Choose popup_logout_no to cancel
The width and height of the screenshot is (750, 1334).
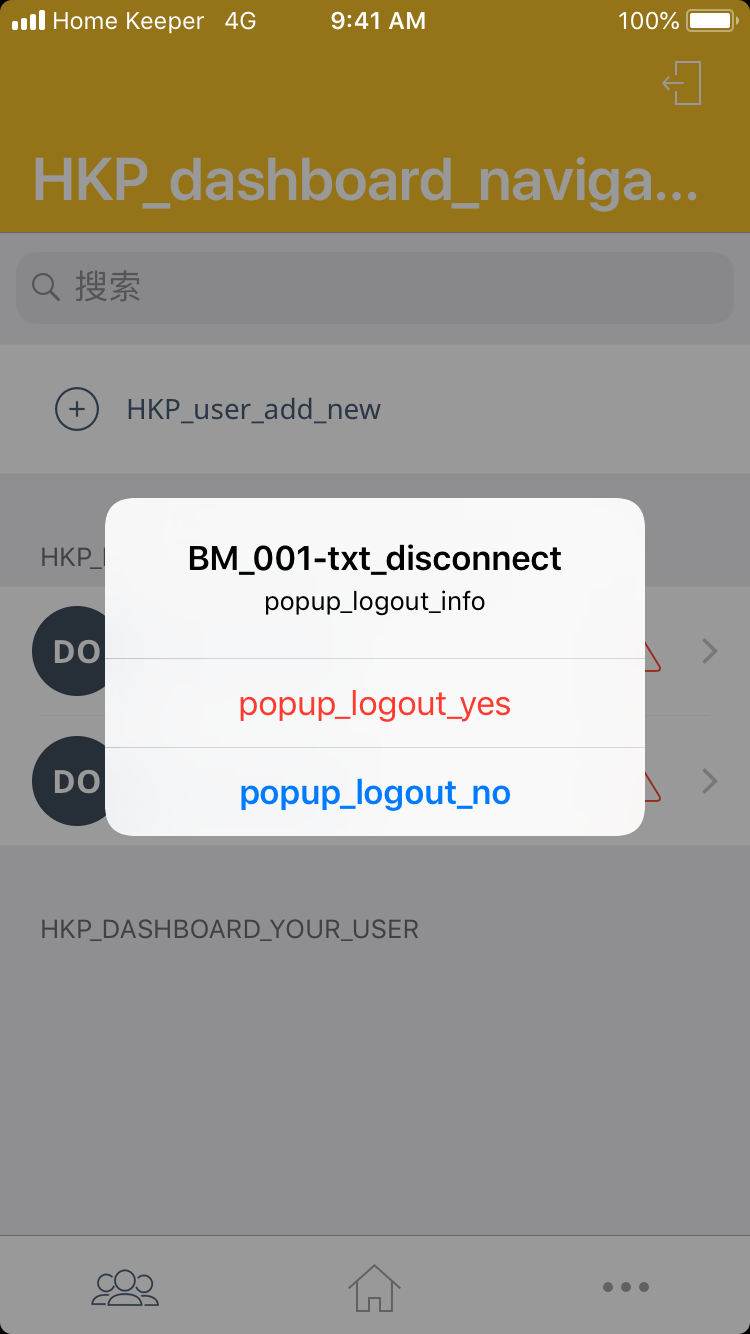click(375, 793)
